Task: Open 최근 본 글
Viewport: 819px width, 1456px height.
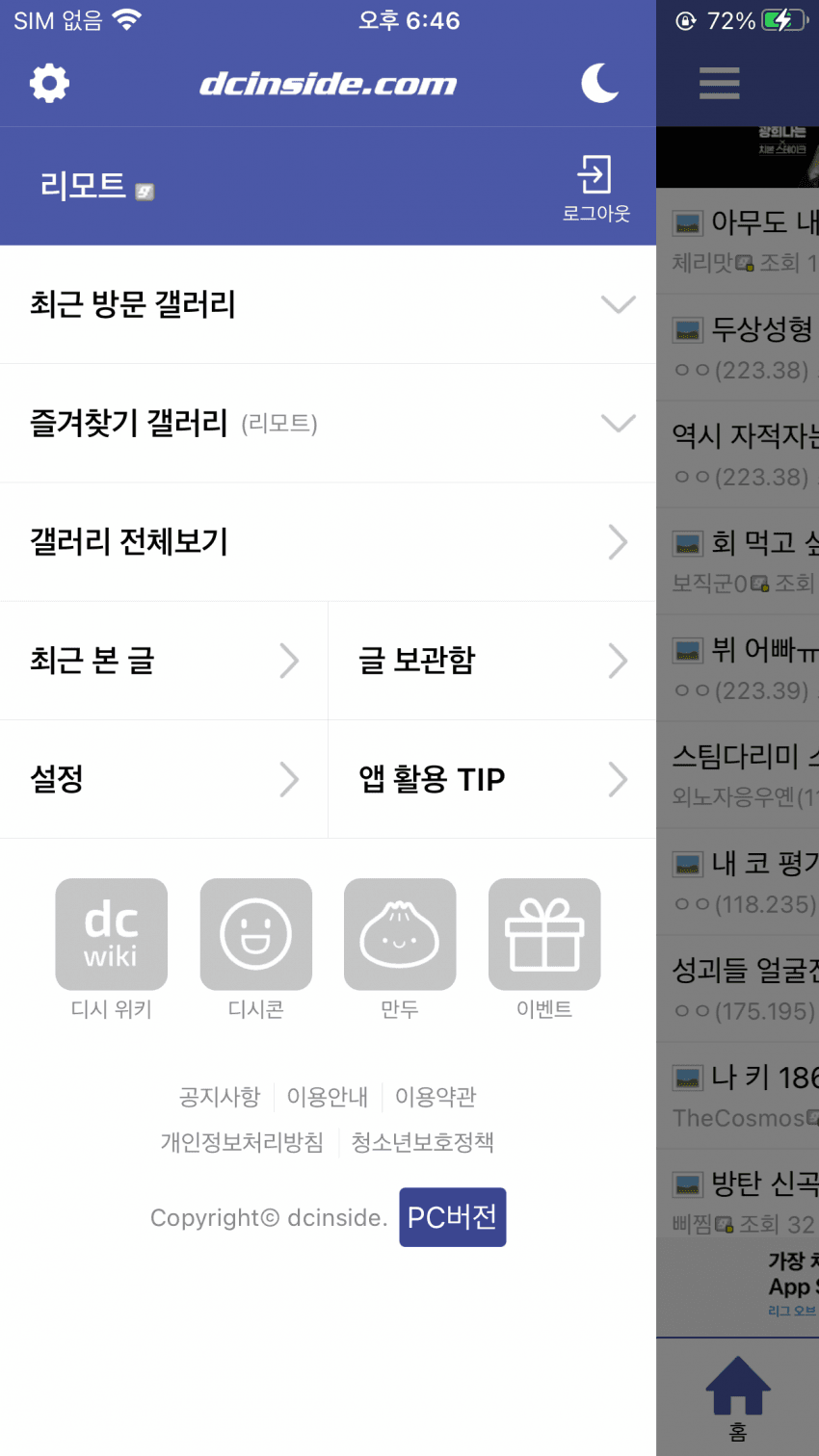Action: pyautogui.click(x=164, y=661)
